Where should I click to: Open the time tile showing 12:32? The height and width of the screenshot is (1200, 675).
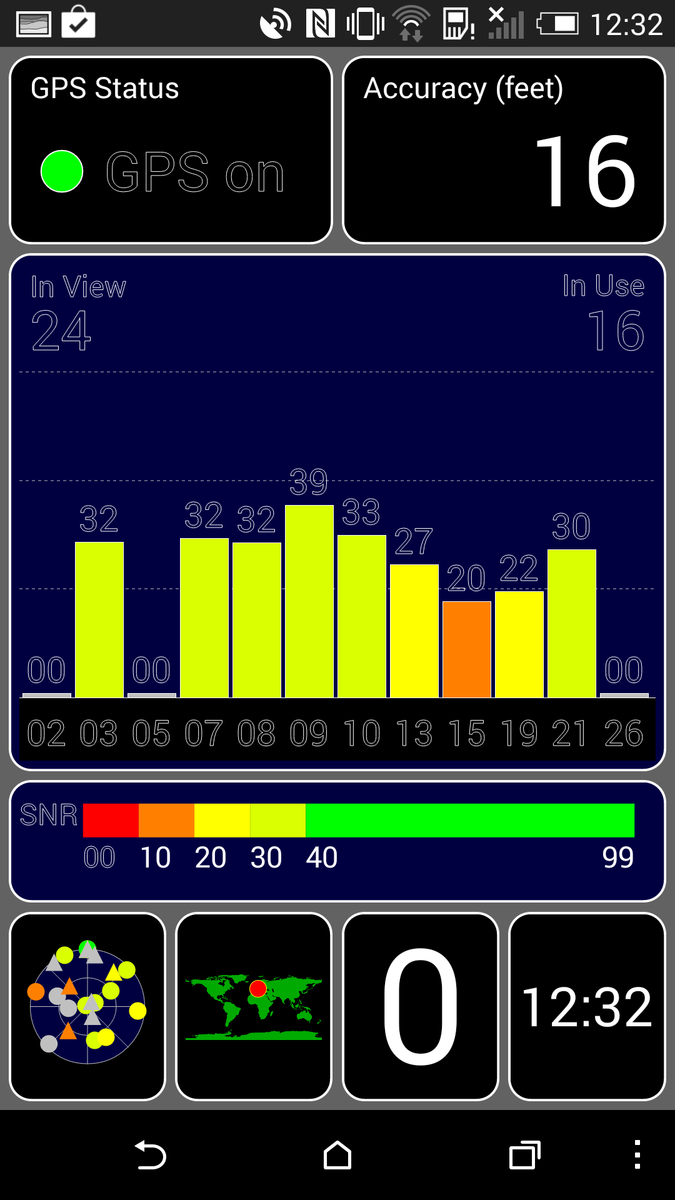[x=587, y=1006]
